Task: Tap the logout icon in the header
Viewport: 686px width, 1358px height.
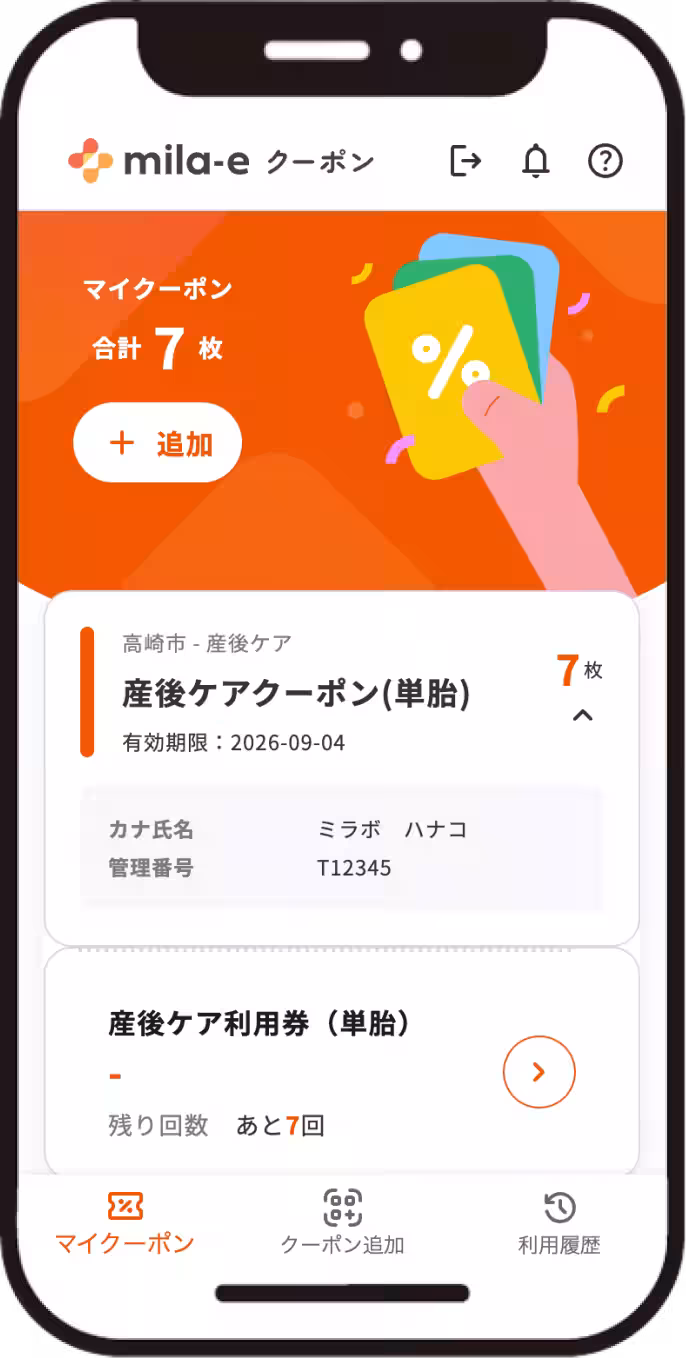Action: click(465, 161)
